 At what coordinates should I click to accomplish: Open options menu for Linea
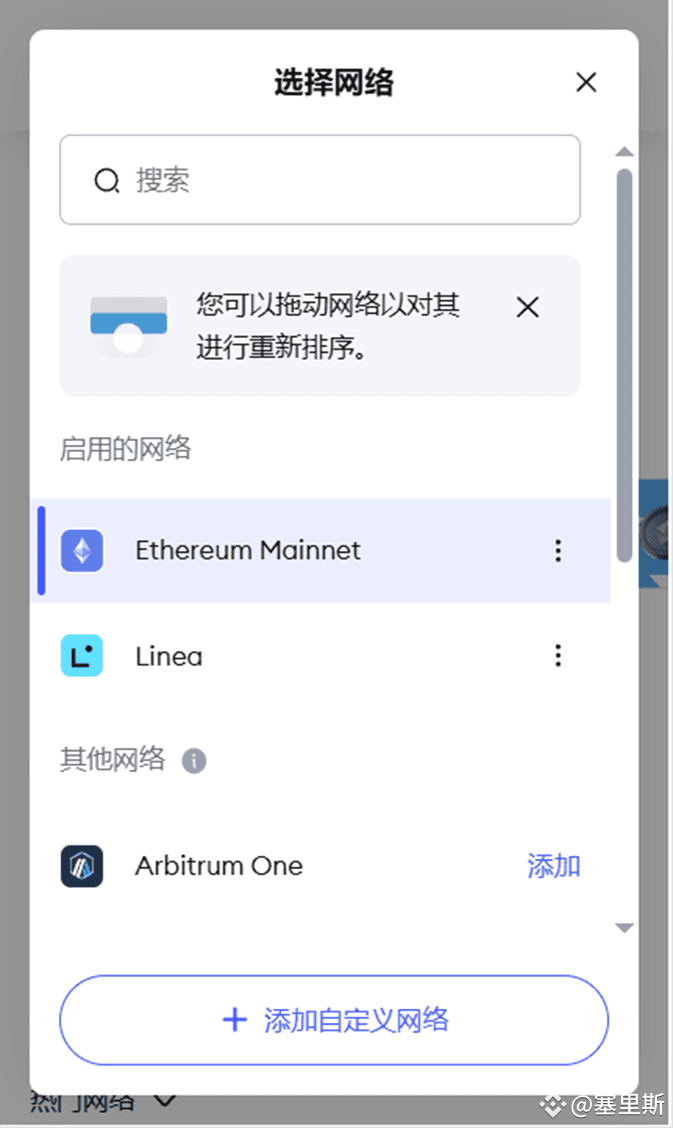coord(558,655)
